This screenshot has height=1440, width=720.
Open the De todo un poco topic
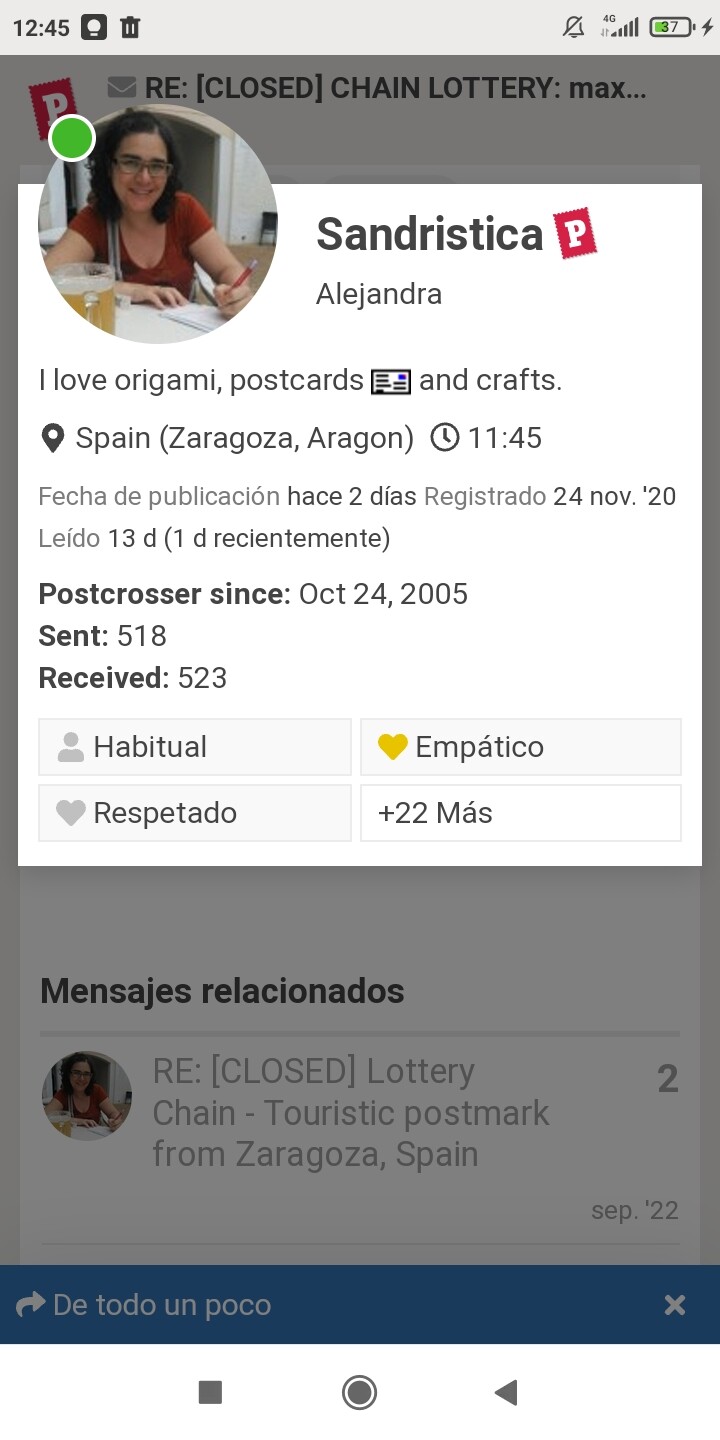coord(161,1305)
